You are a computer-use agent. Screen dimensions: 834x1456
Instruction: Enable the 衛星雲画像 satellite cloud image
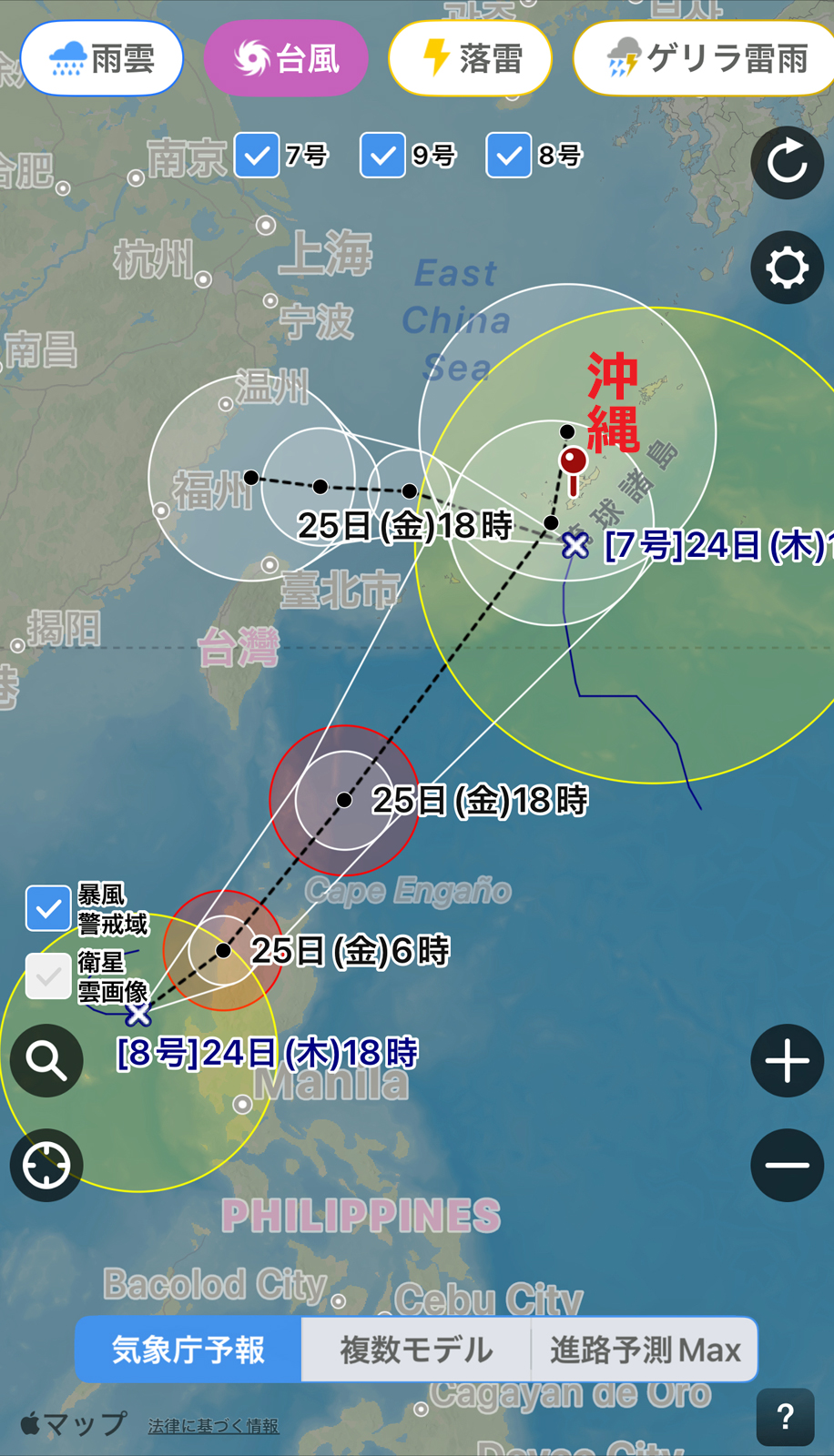[48, 976]
